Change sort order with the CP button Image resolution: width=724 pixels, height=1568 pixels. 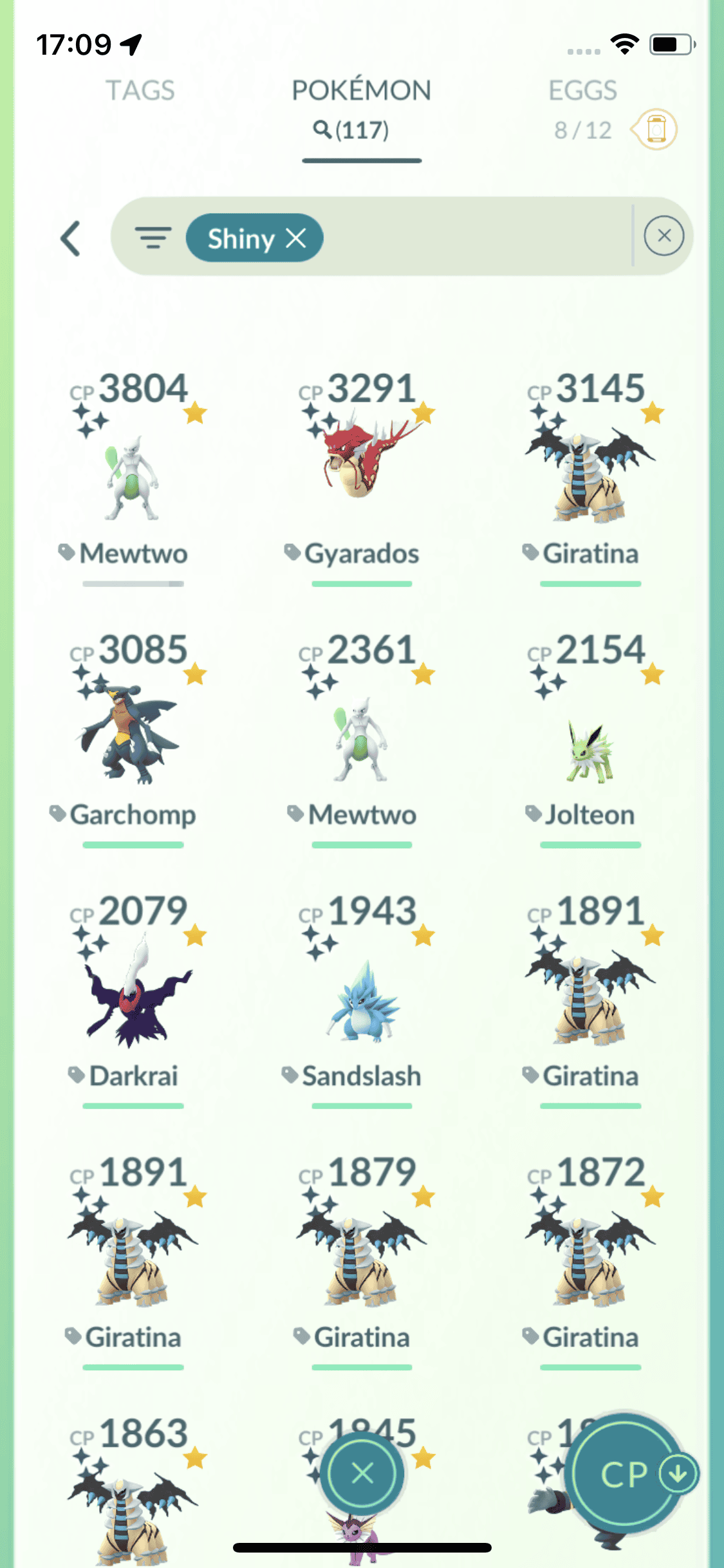pos(624,1474)
